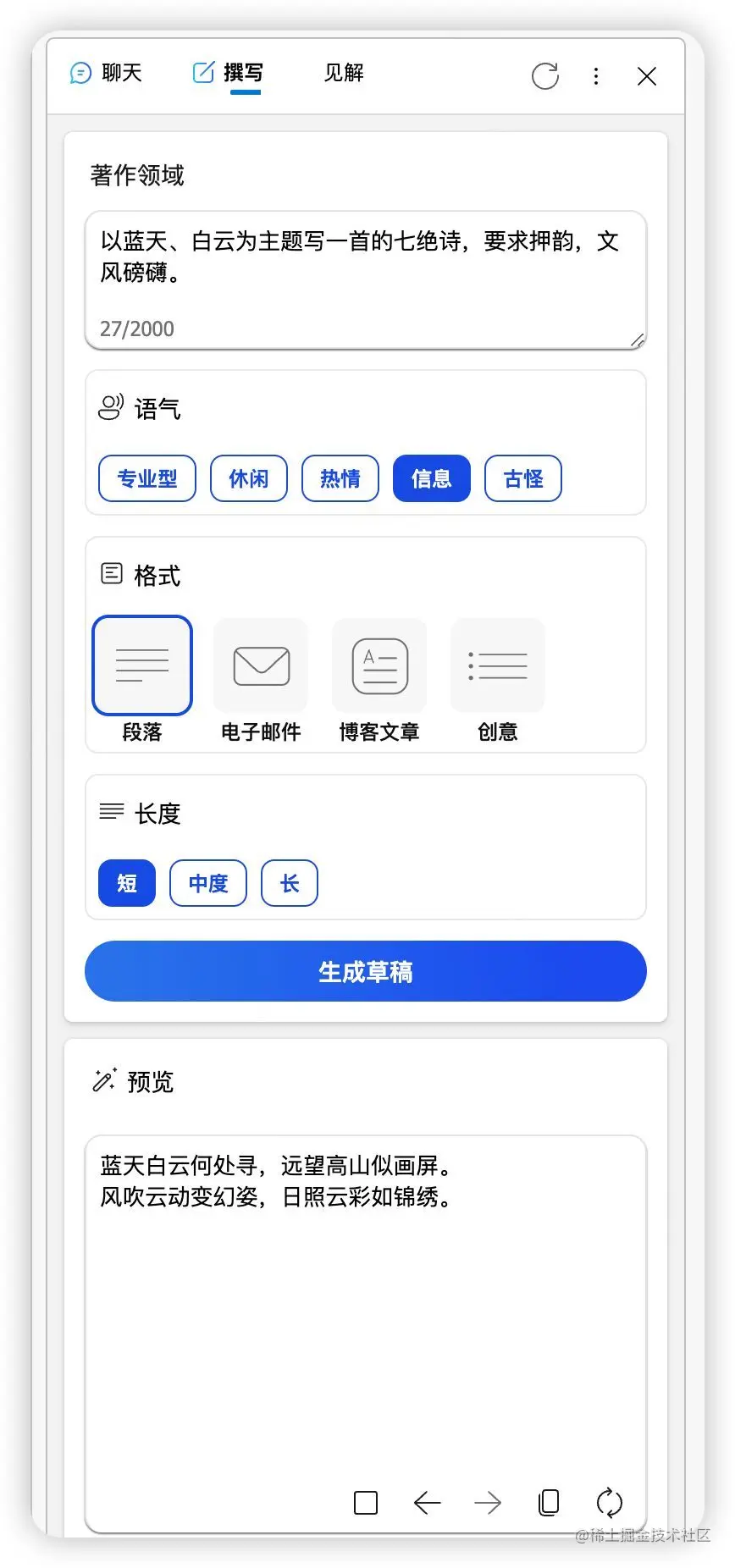735x1568 pixels.
Task: Open the three-dot overflow menu
Action: (x=596, y=76)
